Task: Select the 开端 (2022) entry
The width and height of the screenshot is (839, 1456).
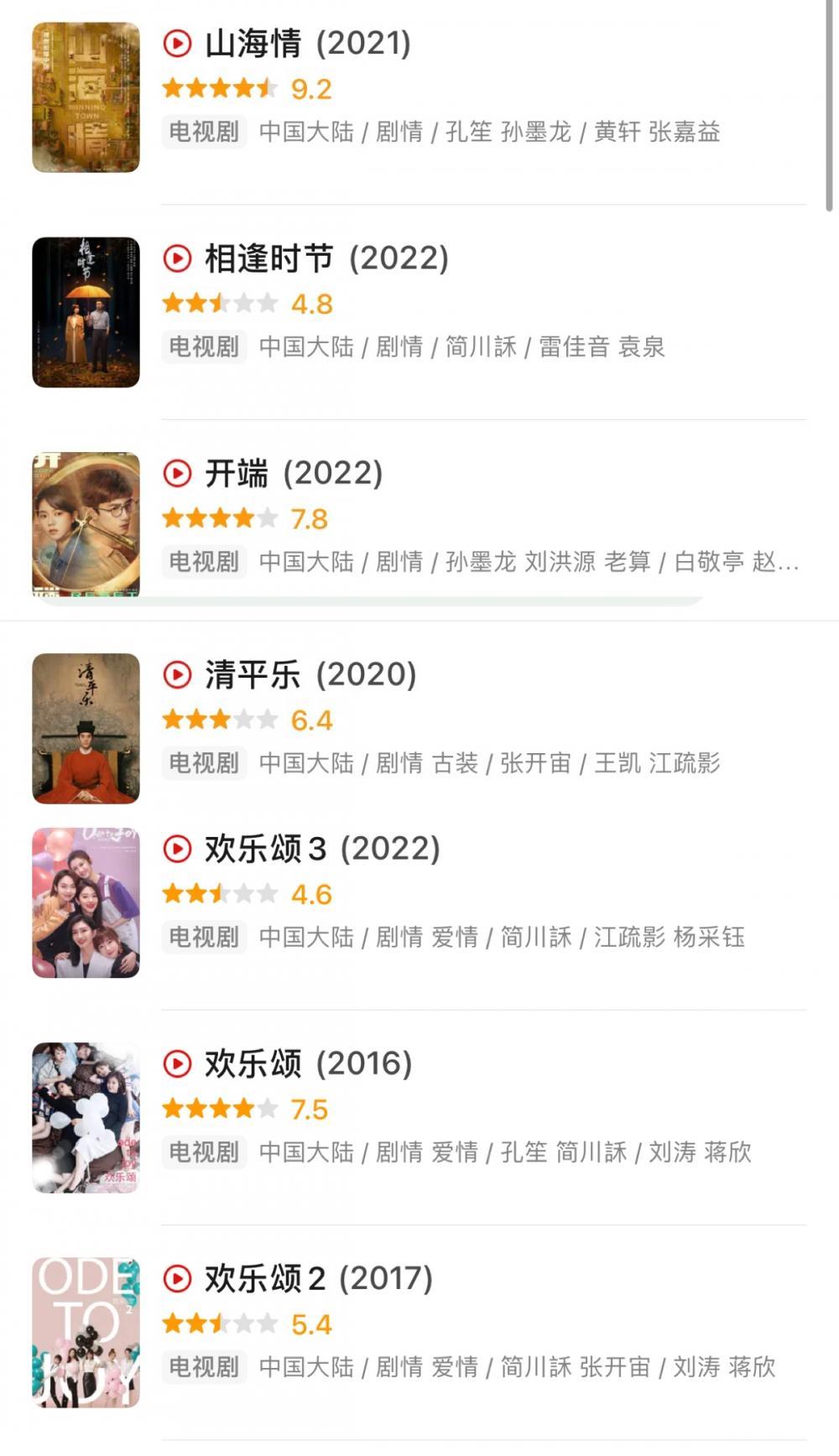Action: pos(293,473)
